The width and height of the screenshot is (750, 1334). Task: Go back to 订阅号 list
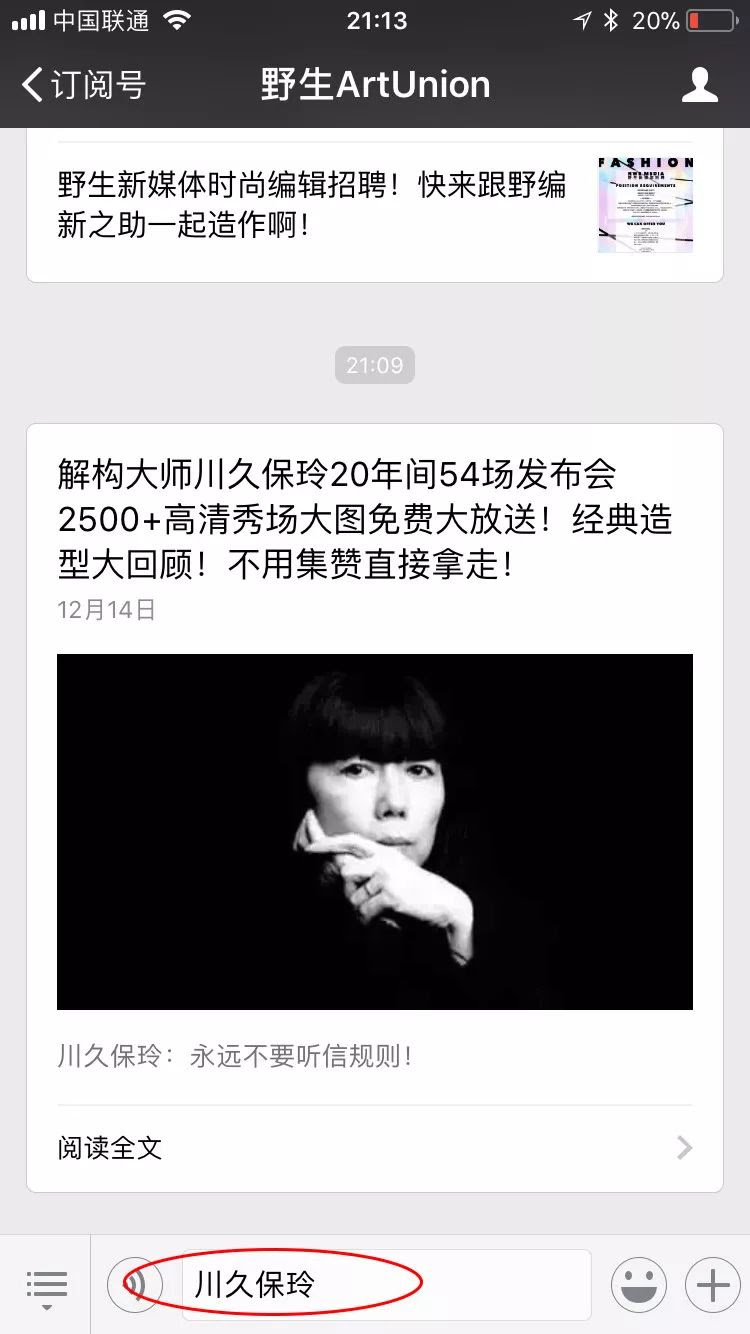coord(85,85)
